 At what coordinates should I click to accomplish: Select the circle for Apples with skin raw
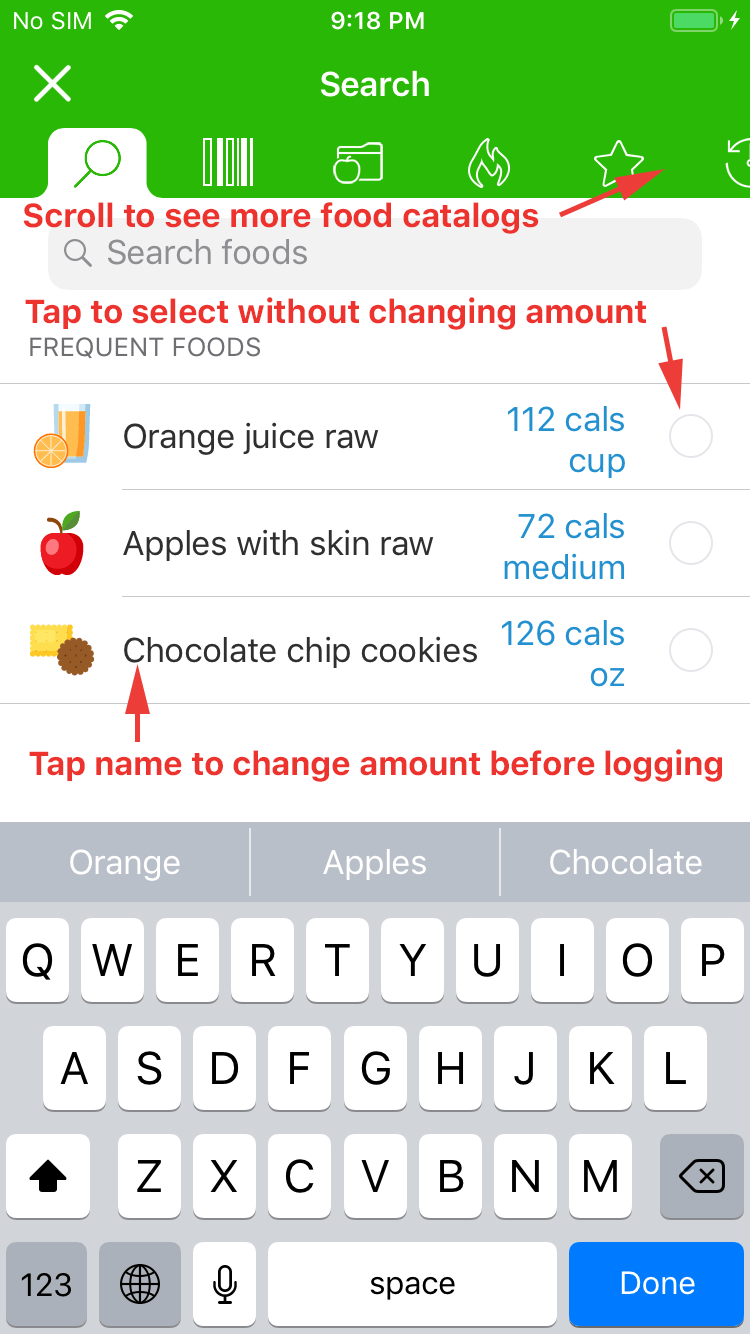(x=690, y=544)
